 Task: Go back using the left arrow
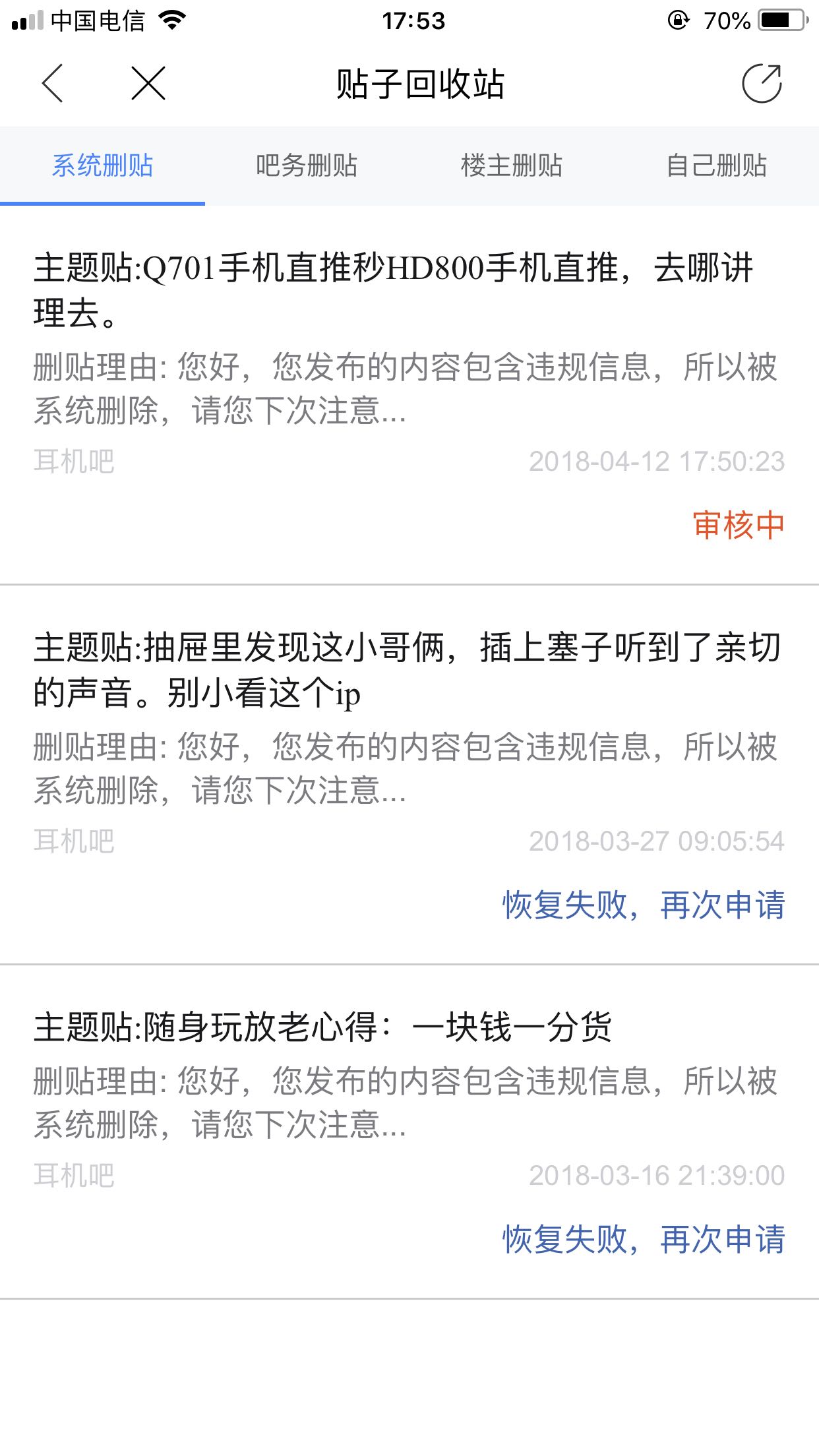[x=53, y=84]
